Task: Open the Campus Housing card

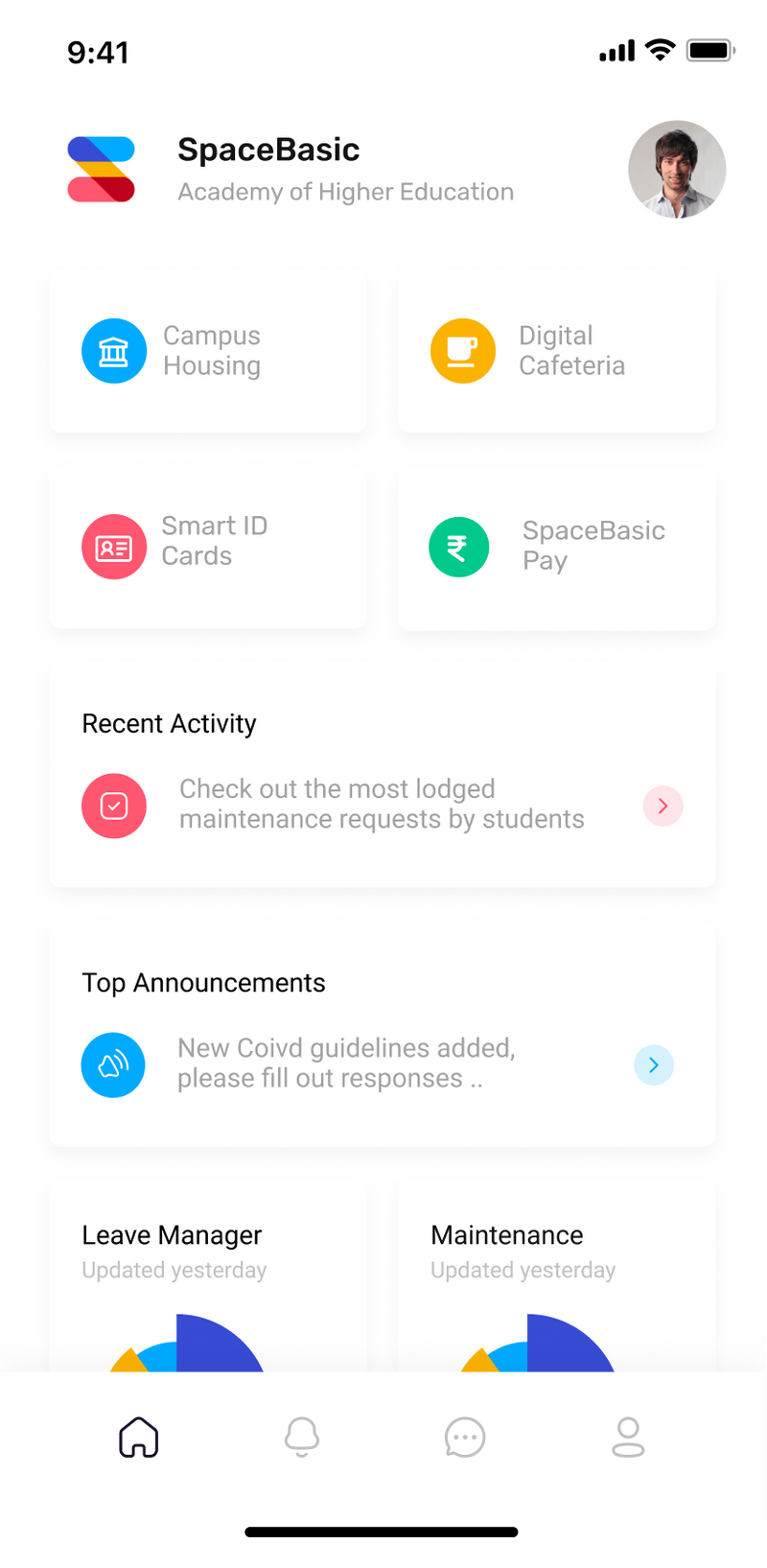Action: [208, 351]
